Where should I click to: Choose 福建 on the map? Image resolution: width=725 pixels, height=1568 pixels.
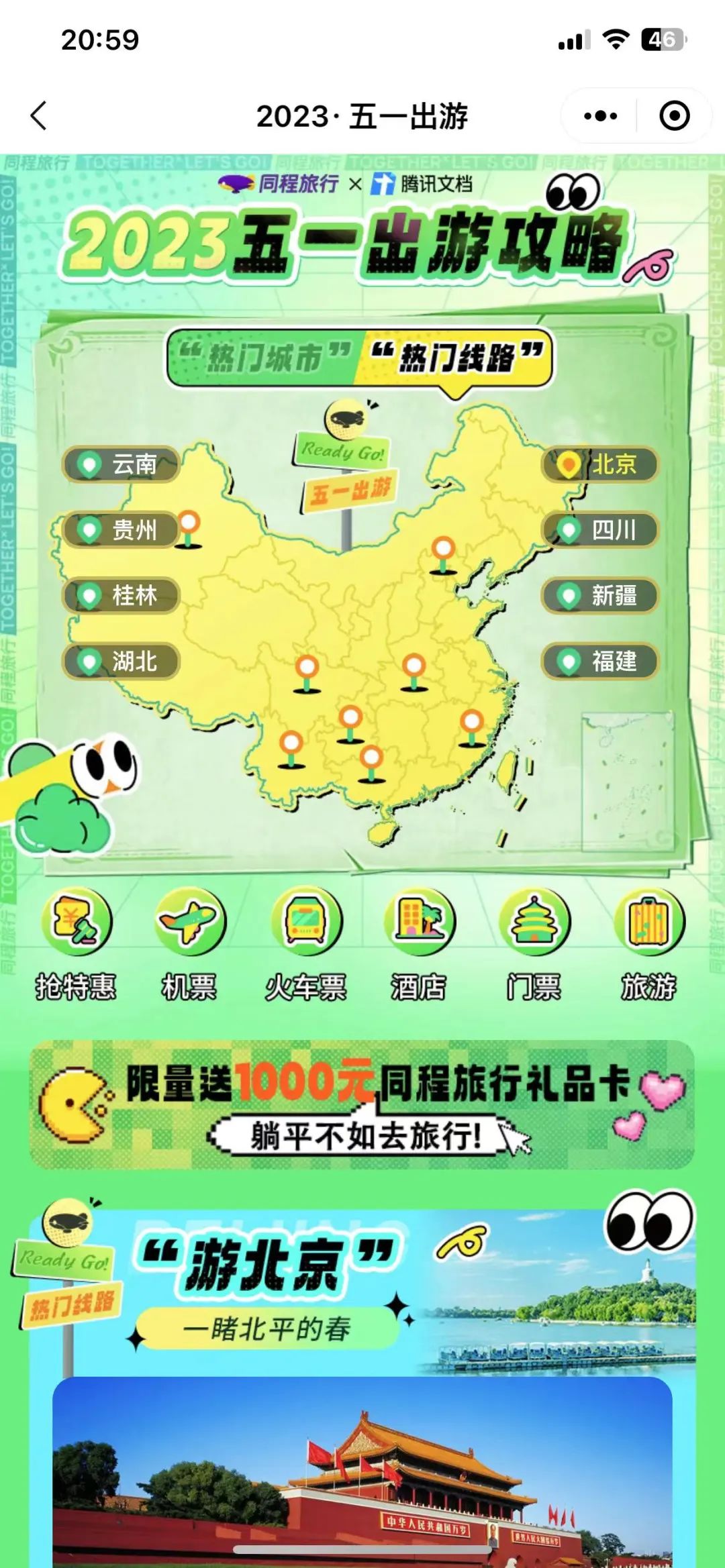click(600, 661)
